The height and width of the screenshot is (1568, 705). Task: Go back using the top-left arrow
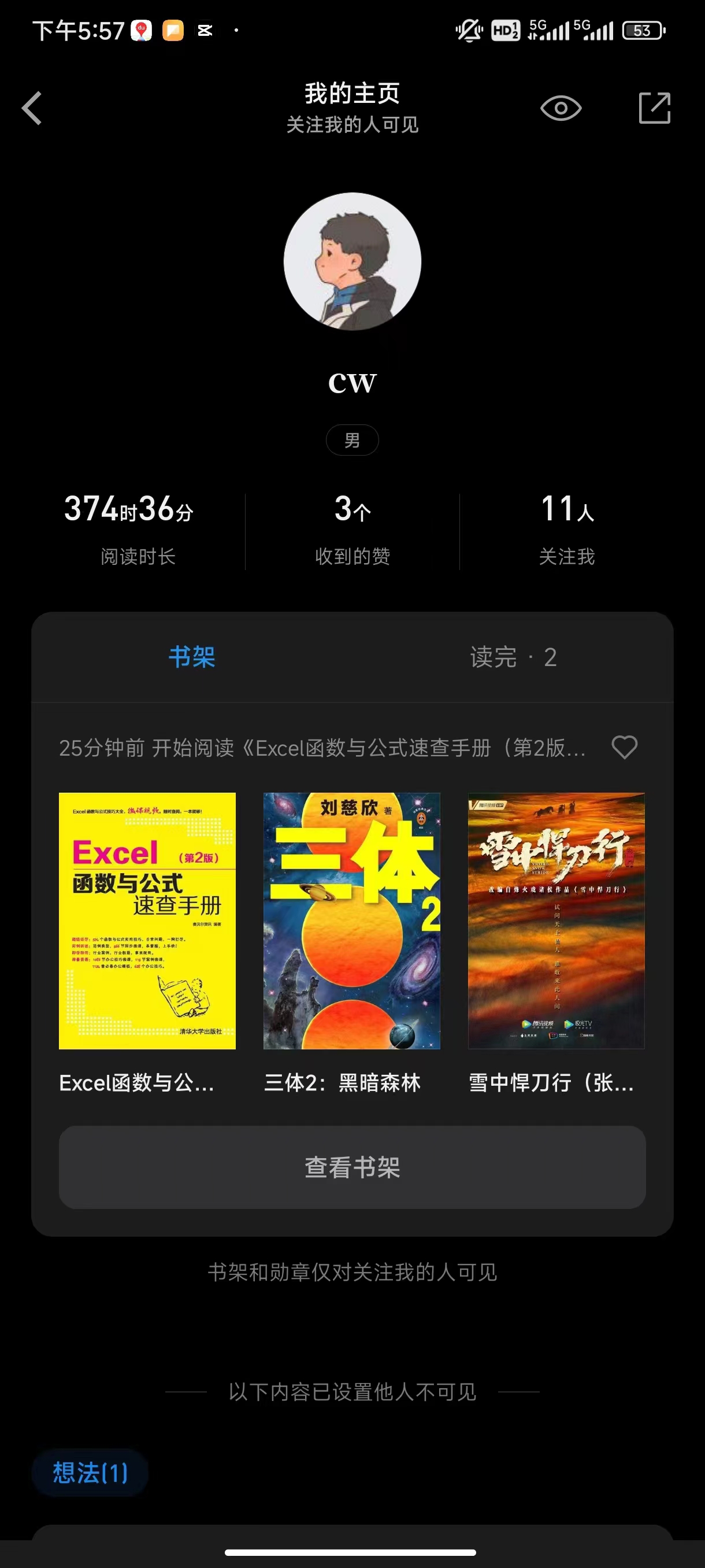(x=32, y=108)
